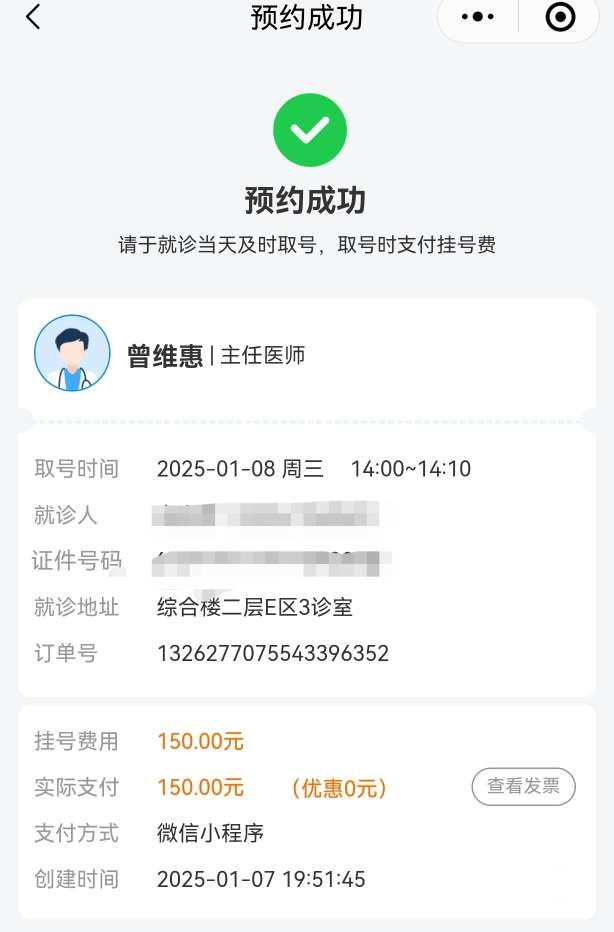Go back using the top-left arrow
614x932 pixels.
(x=33, y=17)
